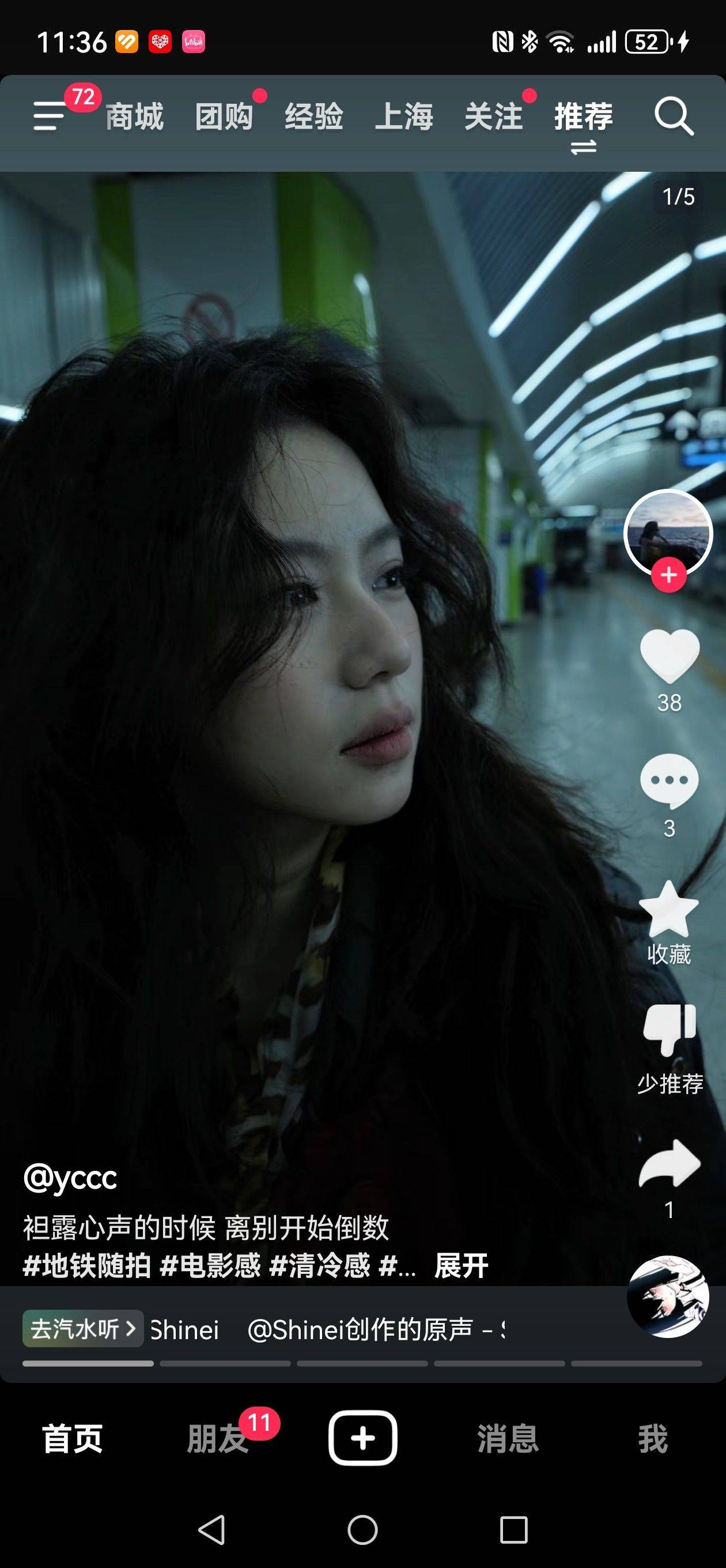
Task: Open the comments bubble
Action: tap(669, 781)
